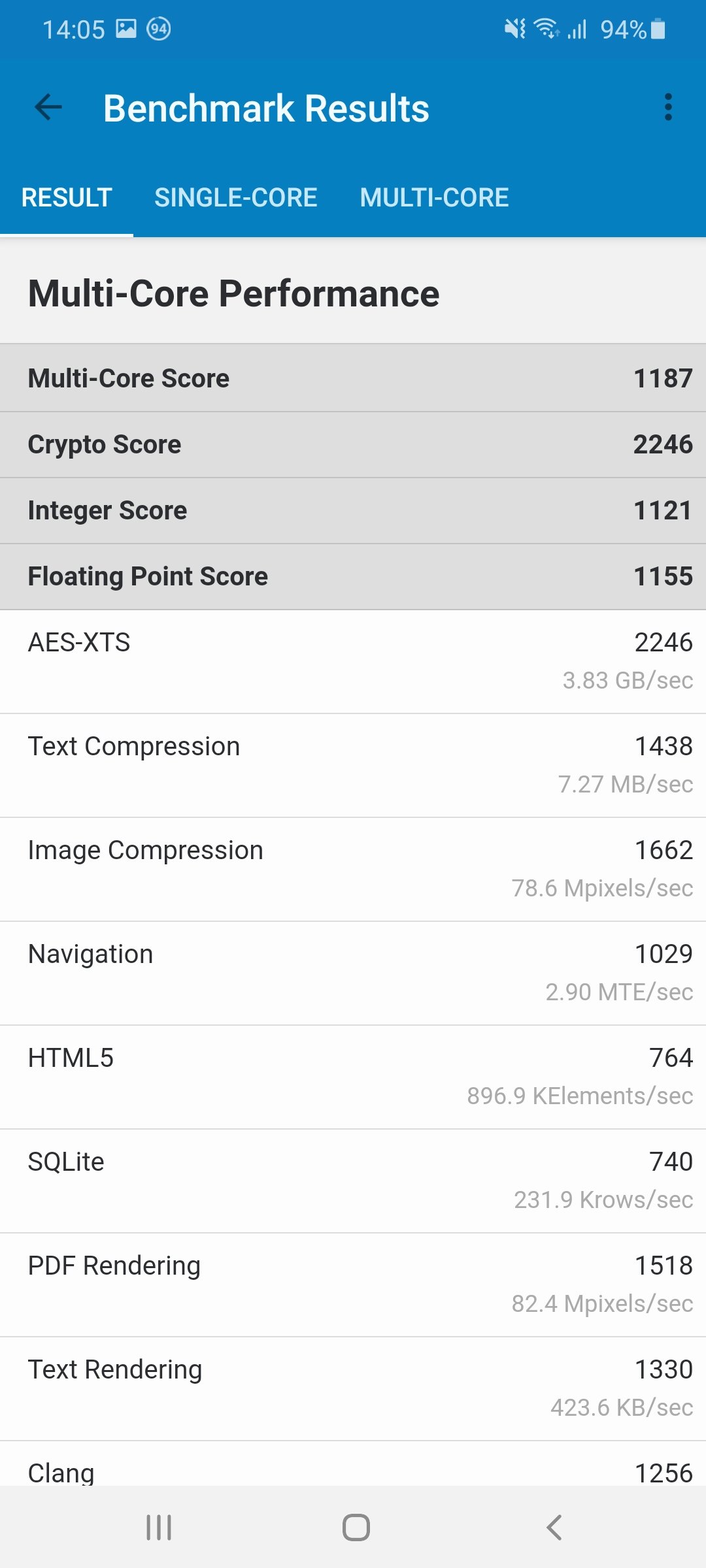This screenshot has height=1568, width=706.
Task: Select the RESULT tab
Action: click(x=67, y=197)
